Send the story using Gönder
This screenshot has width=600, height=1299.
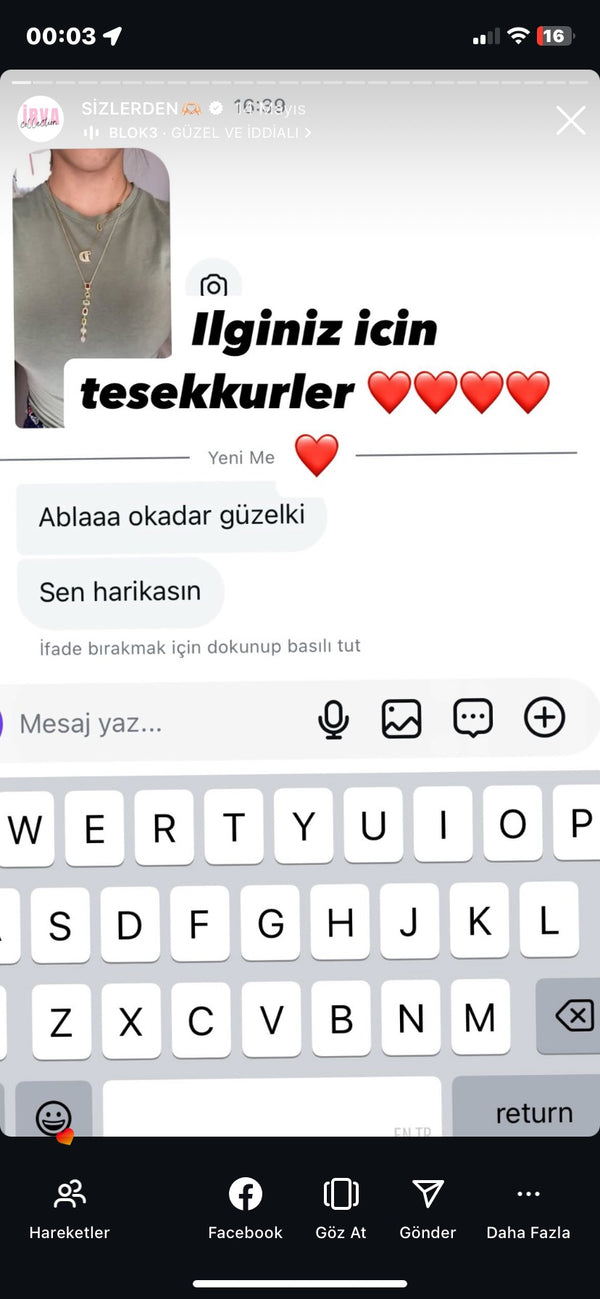coord(427,1208)
